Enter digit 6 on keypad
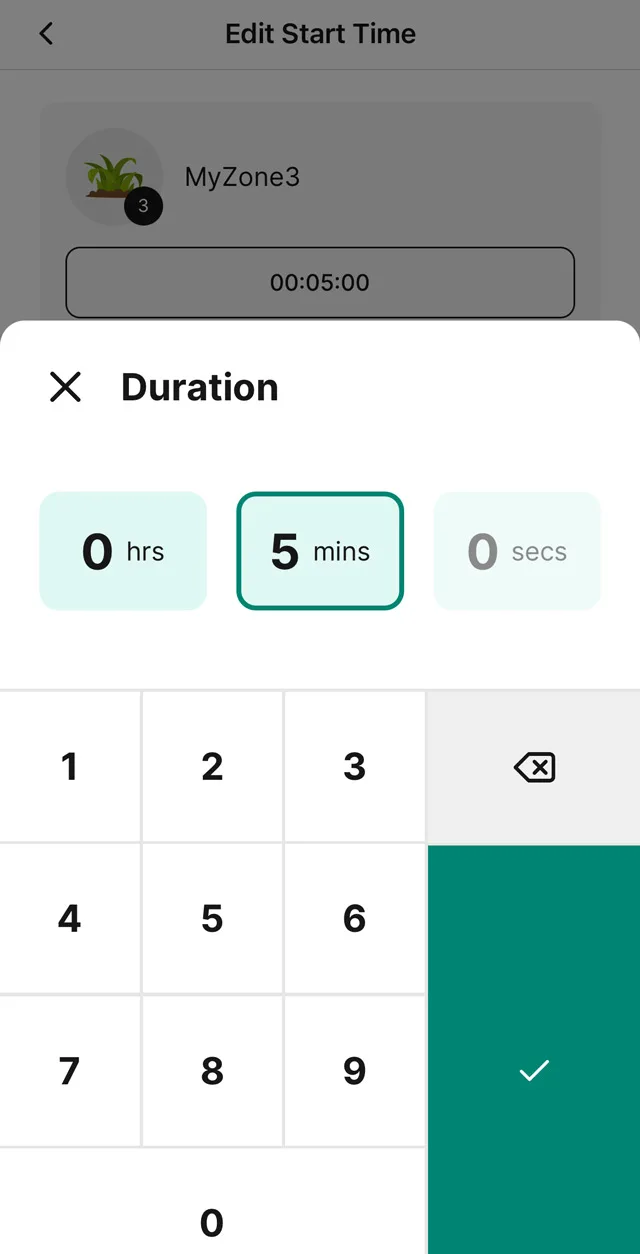This screenshot has height=1254, width=640. point(355,919)
